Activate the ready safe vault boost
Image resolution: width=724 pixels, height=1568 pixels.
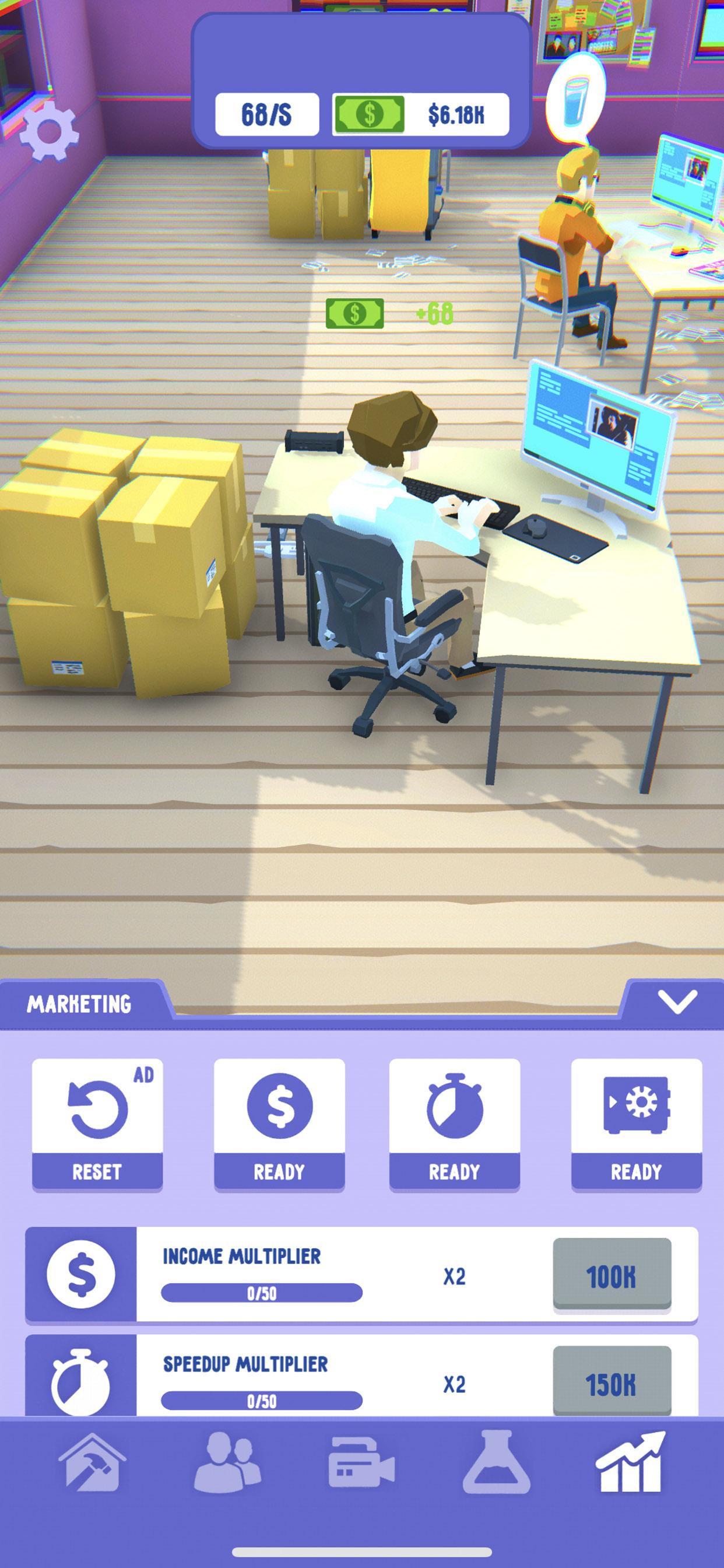pyautogui.click(x=637, y=1123)
